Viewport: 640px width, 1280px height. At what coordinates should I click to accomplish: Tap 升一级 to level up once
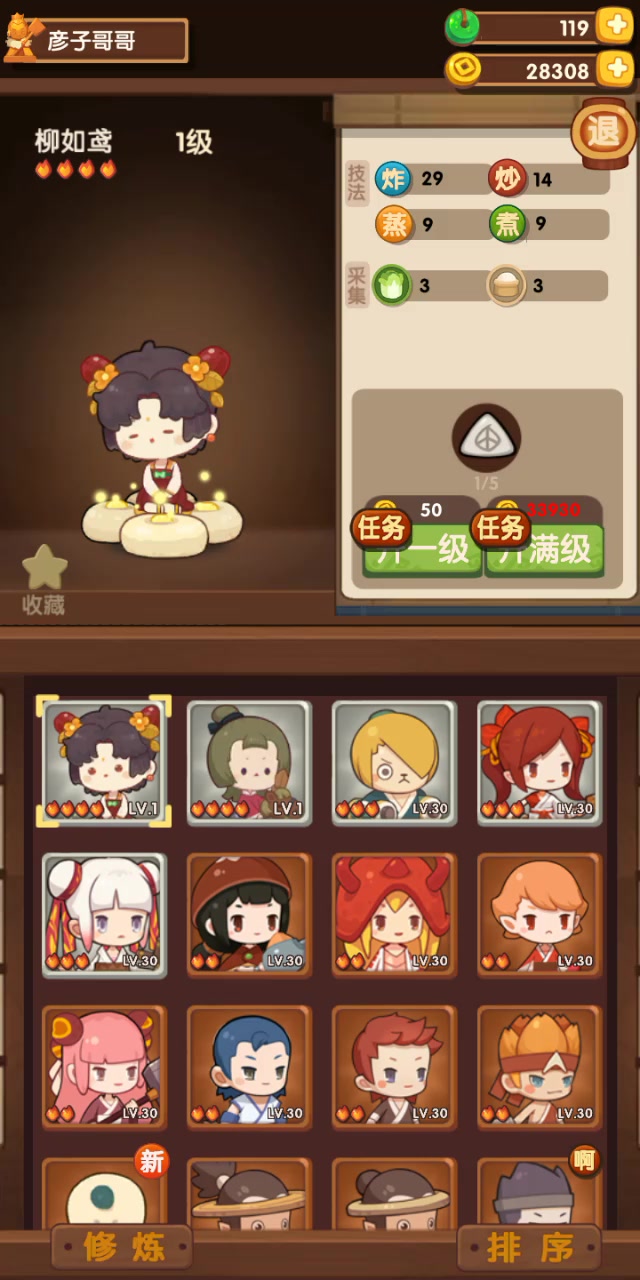coord(422,548)
